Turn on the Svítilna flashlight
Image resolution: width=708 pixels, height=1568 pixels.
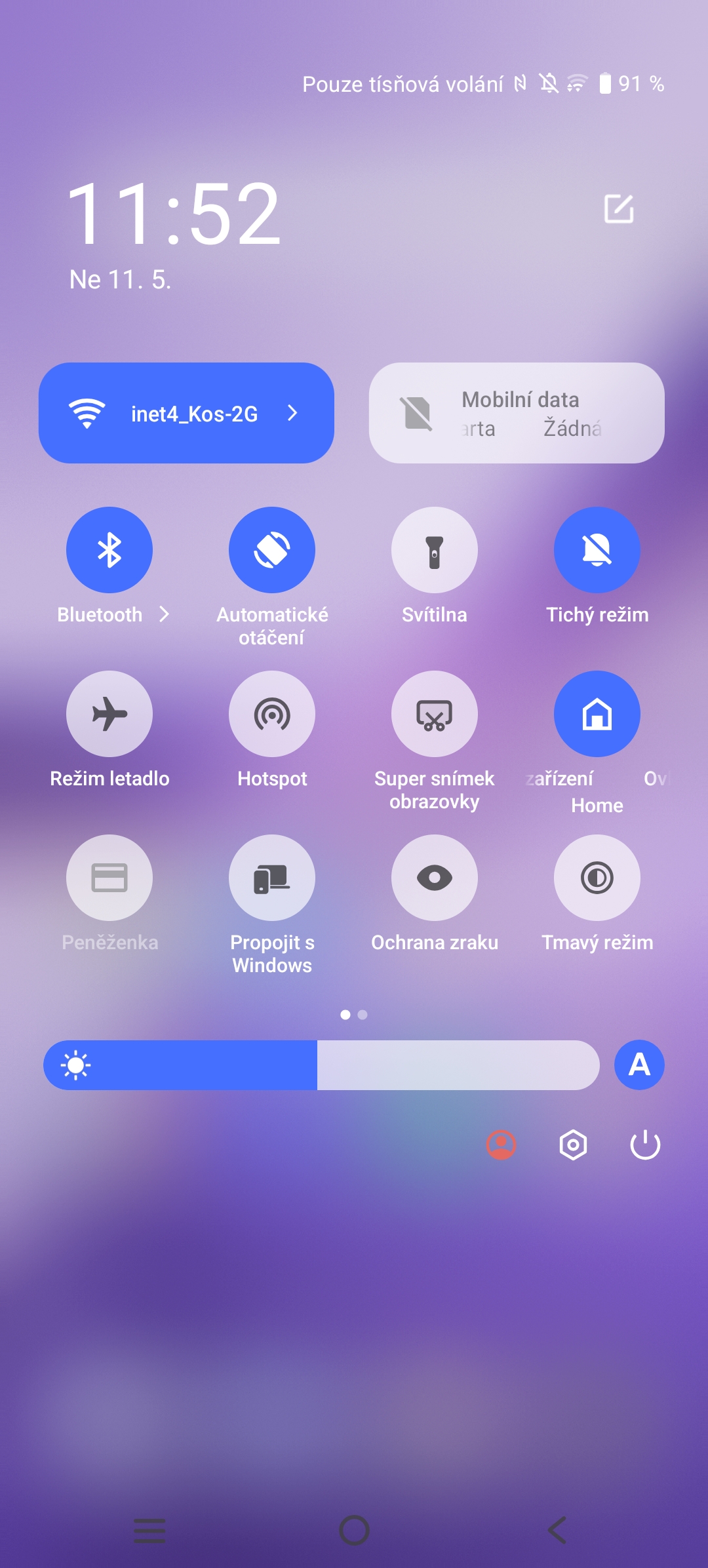pyautogui.click(x=435, y=550)
